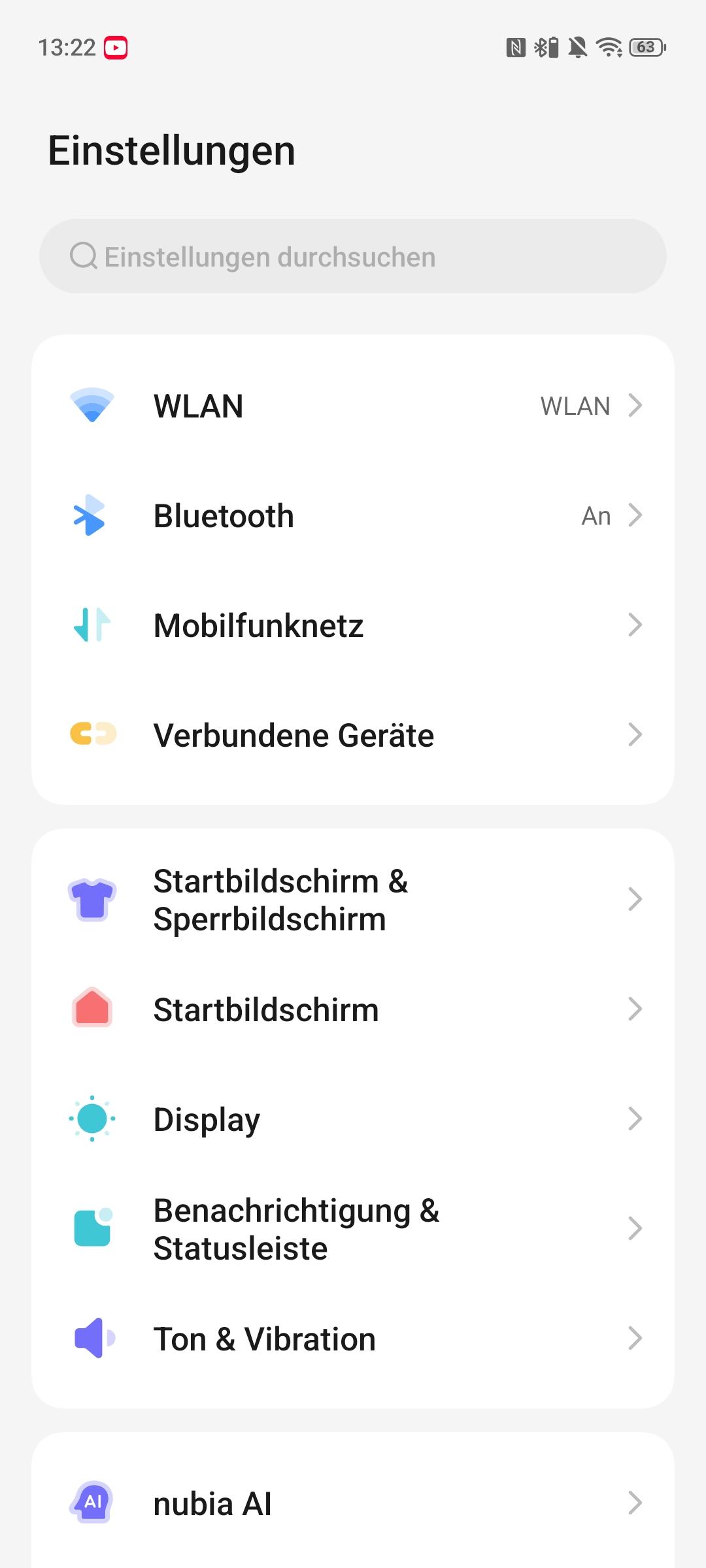
Task: Open WLAN settings
Action: coord(353,406)
